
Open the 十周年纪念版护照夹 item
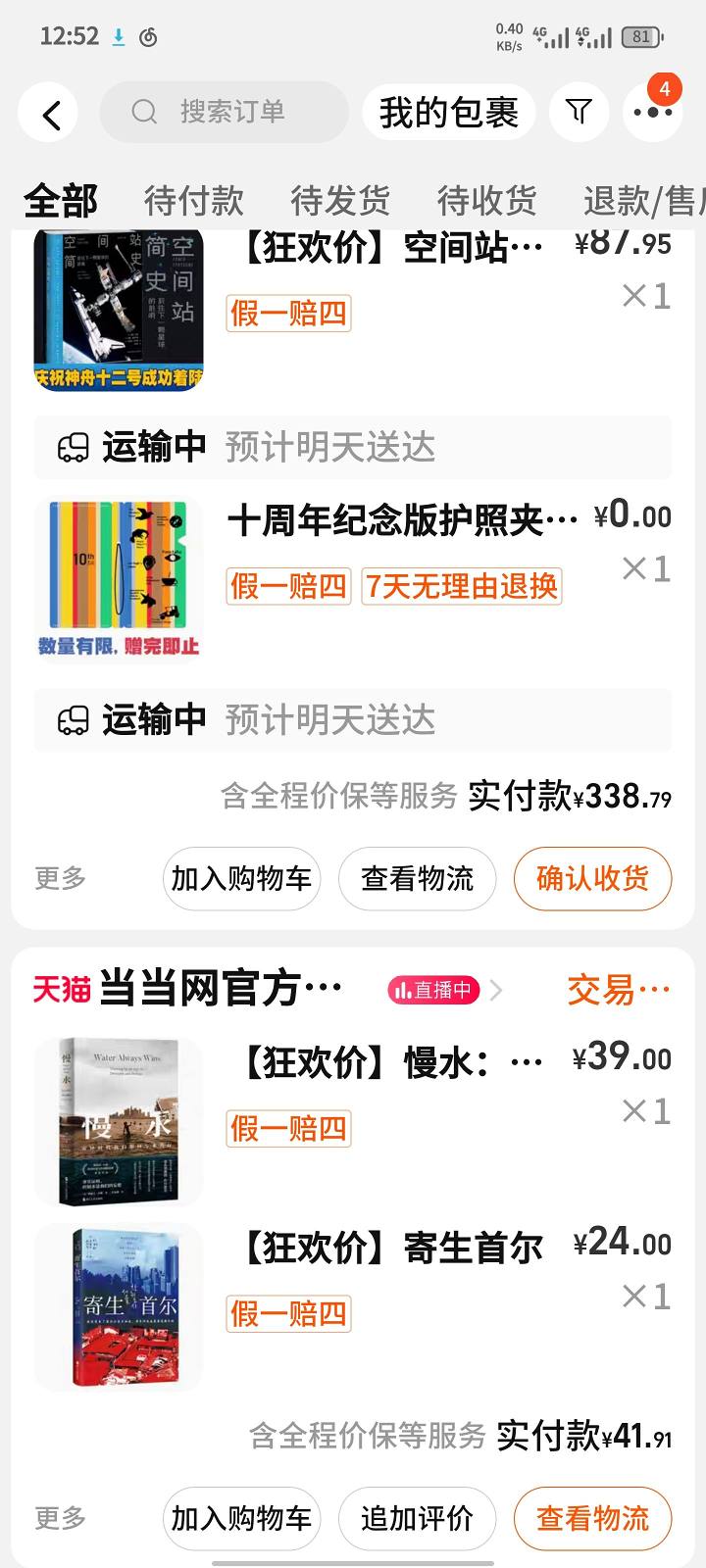pyautogui.click(x=402, y=520)
